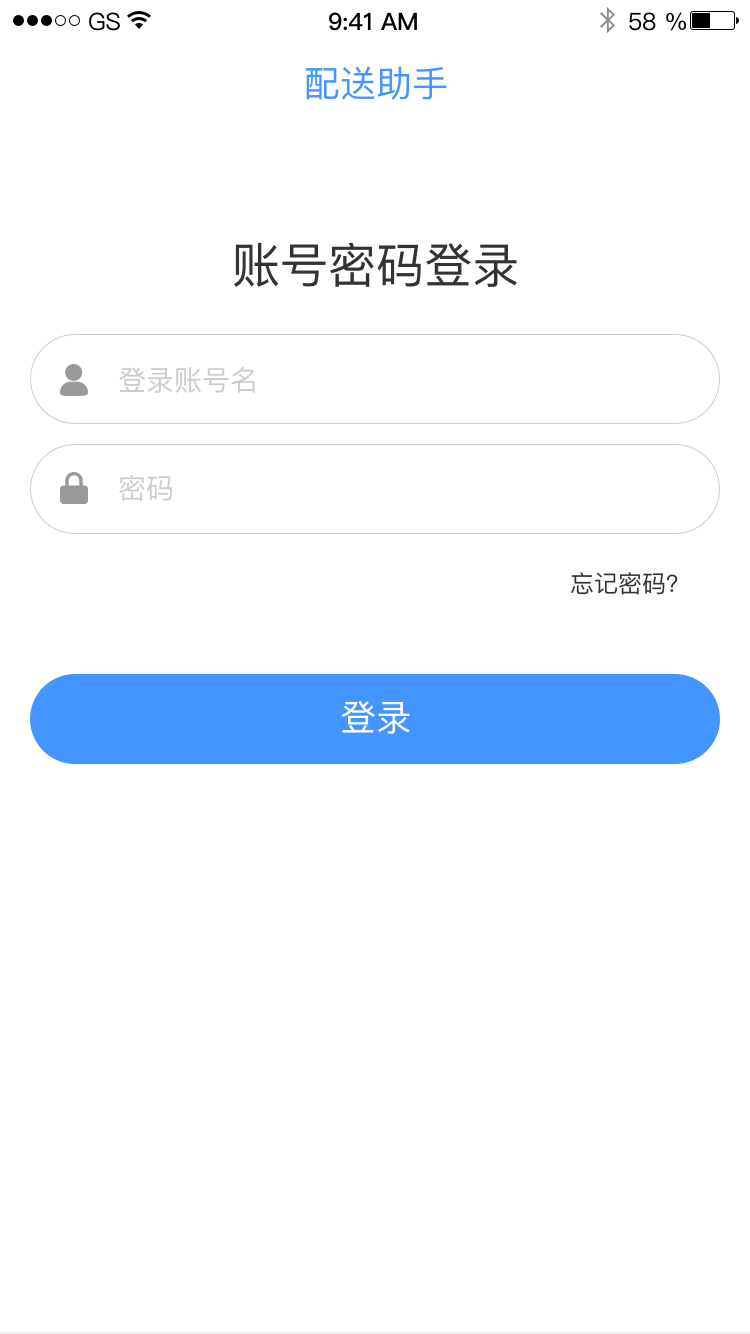750x1334 pixels.
Task: Open the 忘记密码? link
Action: (624, 584)
